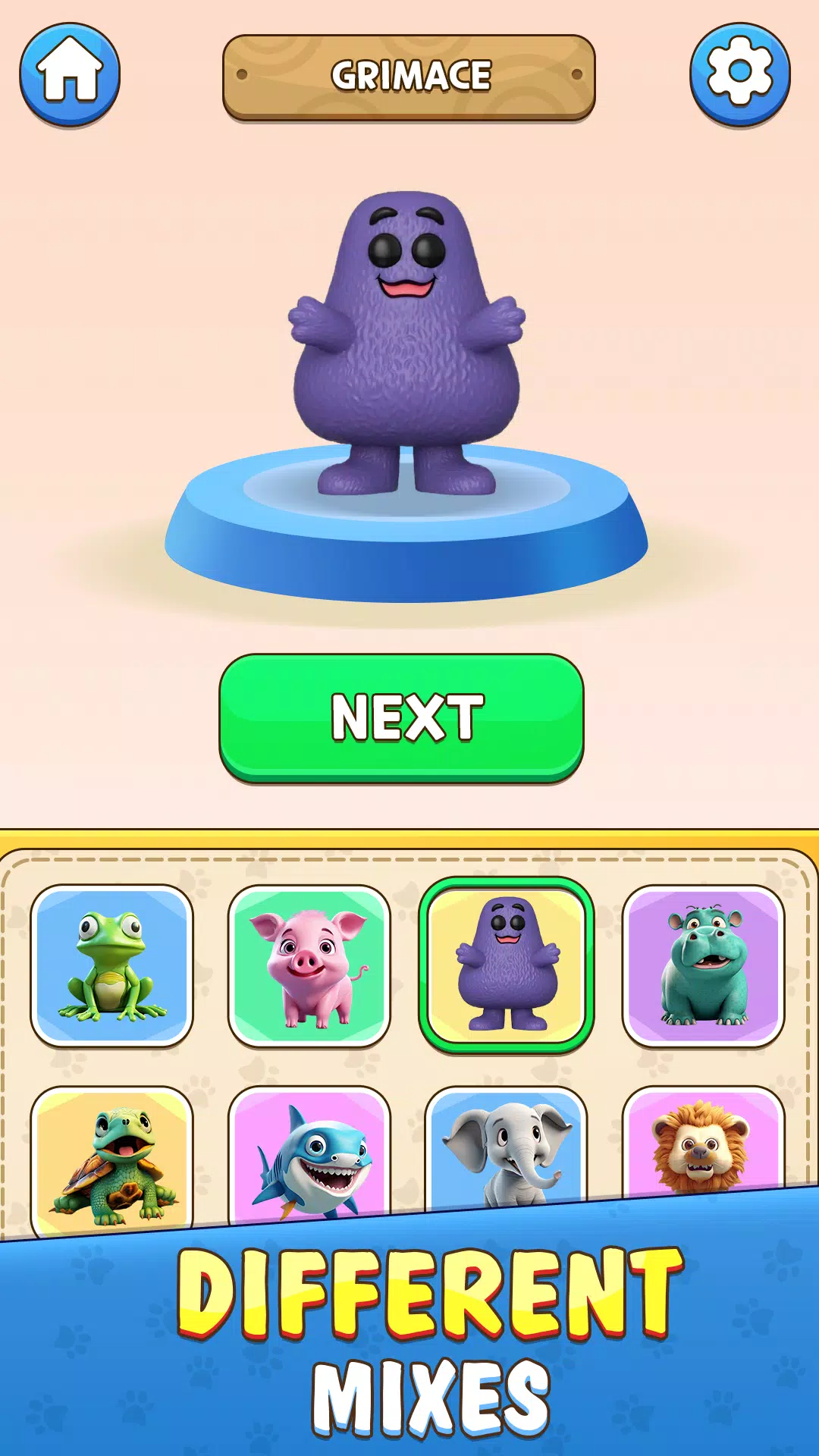This screenshot has height=1456, width=819.
Task: Open the settings gear
Action: tap(739, 74)
